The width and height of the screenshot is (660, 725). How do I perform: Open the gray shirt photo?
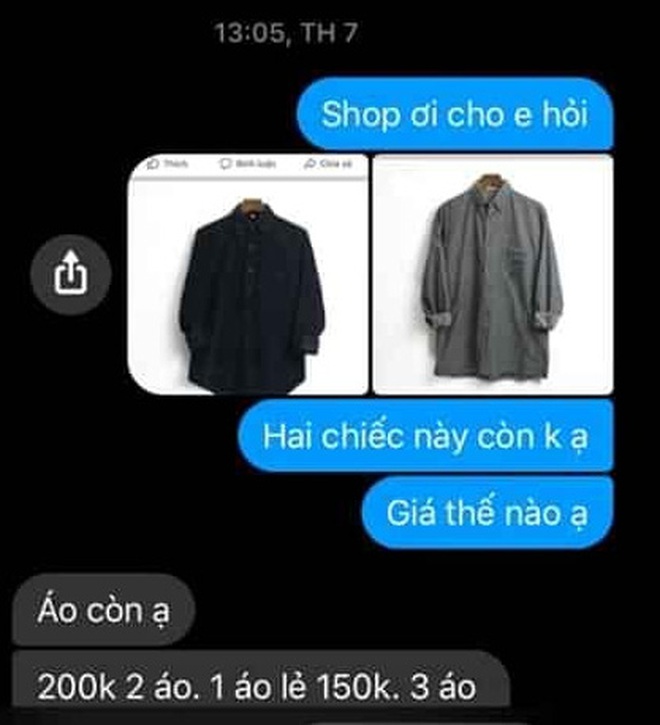pyautogui.click(x=491, y=275)
